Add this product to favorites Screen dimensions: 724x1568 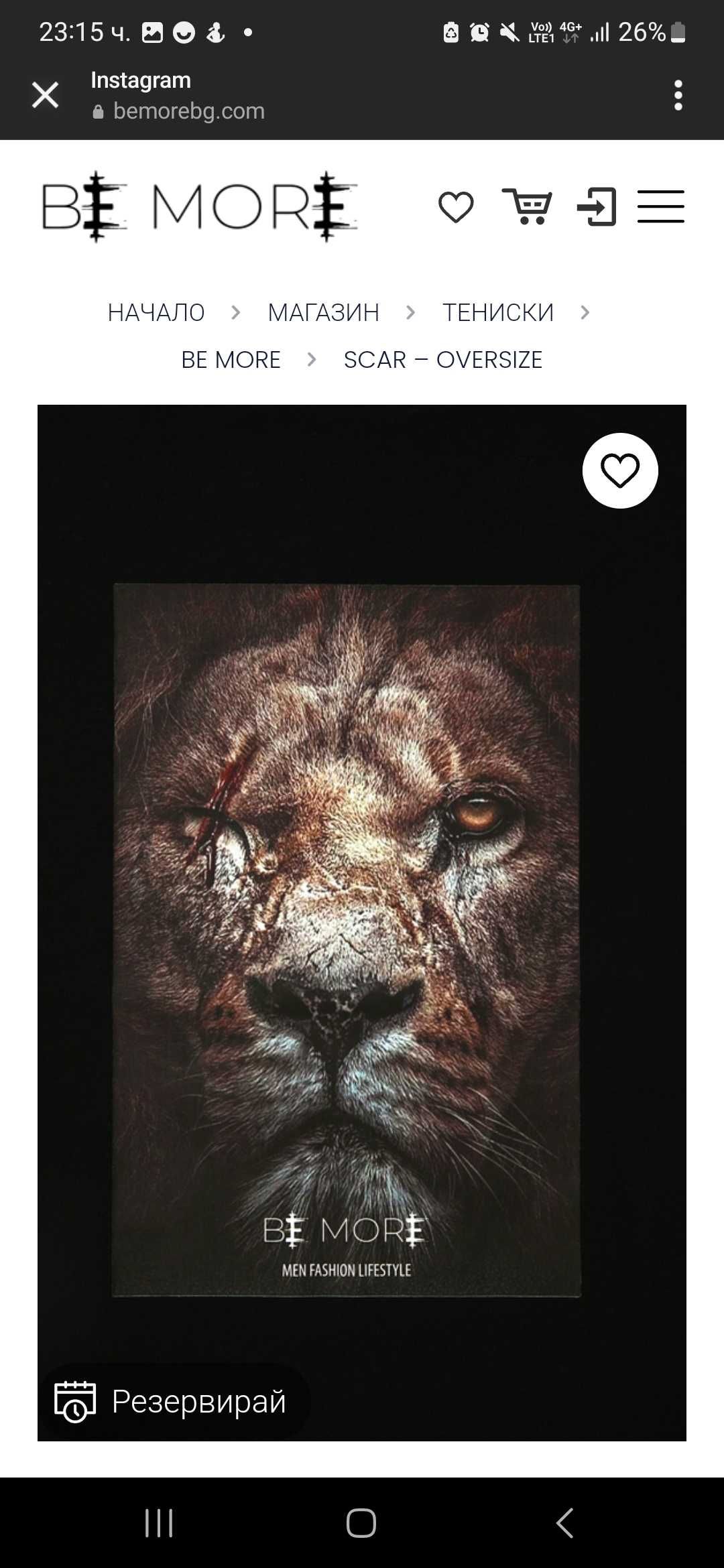pyautogui.click(x=620, y=470)
